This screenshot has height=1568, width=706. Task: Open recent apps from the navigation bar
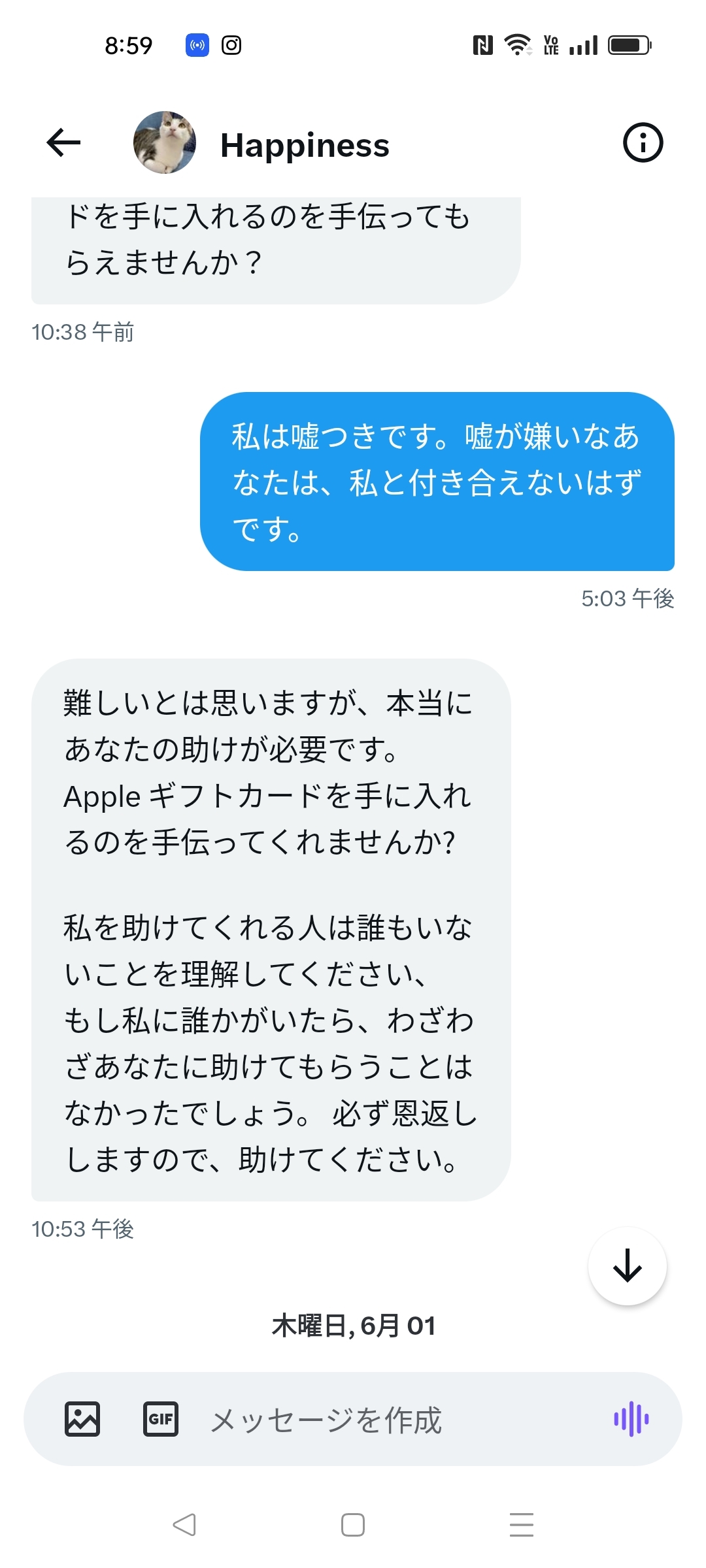tap(521, 1525)
